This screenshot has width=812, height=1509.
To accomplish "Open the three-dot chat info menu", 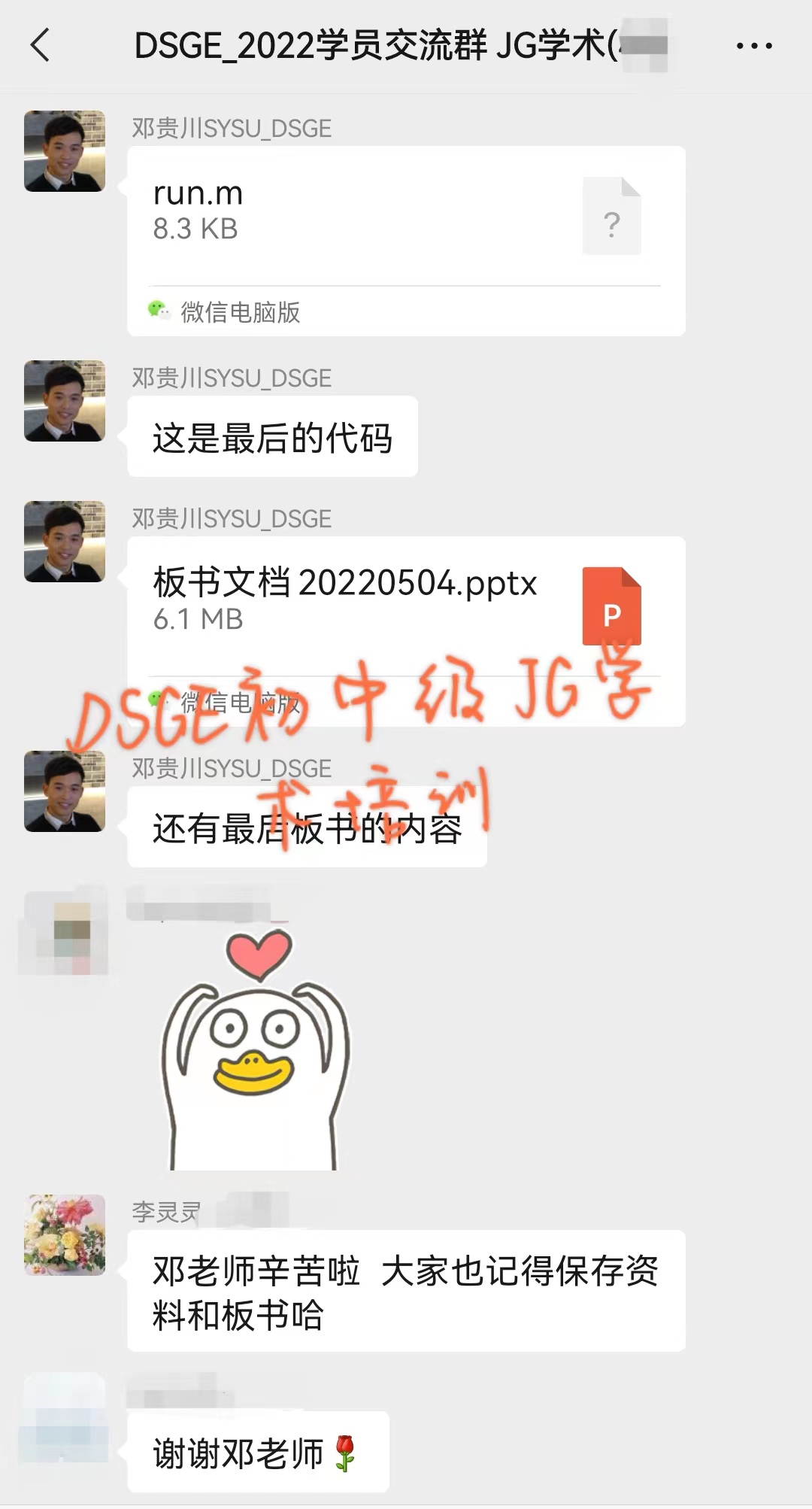I will (x=753, y=47).
